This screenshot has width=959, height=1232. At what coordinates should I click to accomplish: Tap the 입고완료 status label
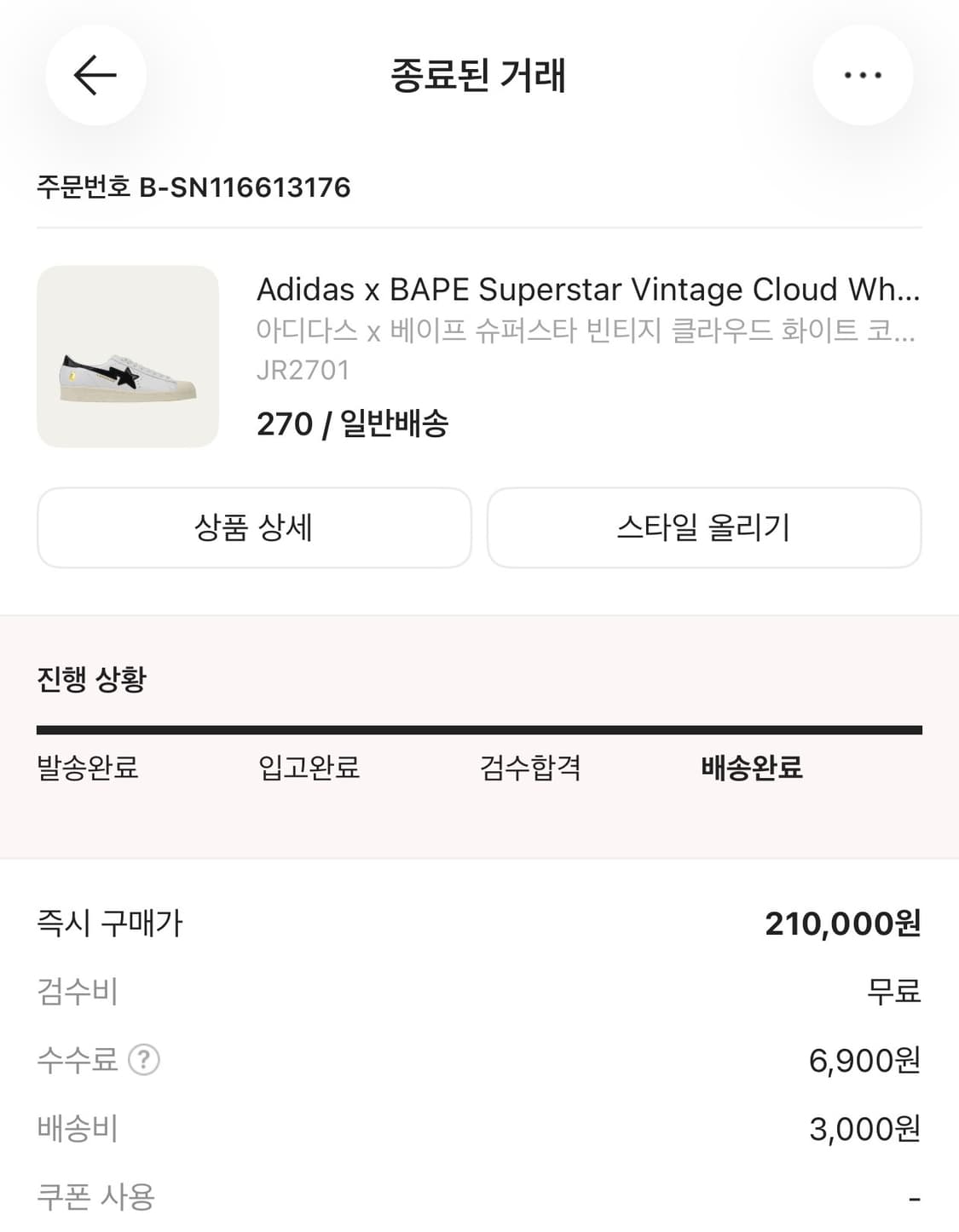[309, 769]
